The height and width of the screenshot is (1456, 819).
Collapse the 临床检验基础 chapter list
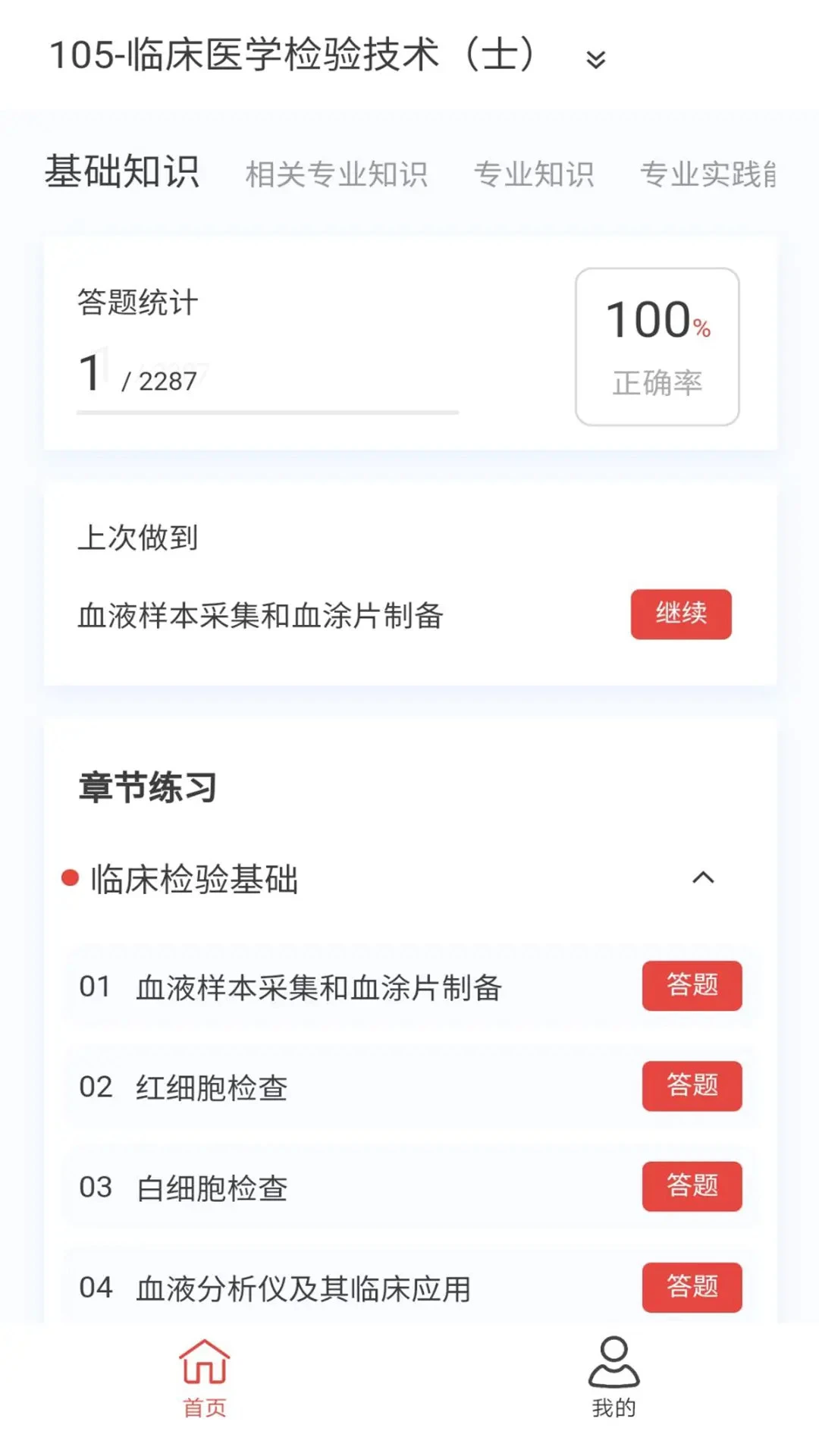[704, 877]
